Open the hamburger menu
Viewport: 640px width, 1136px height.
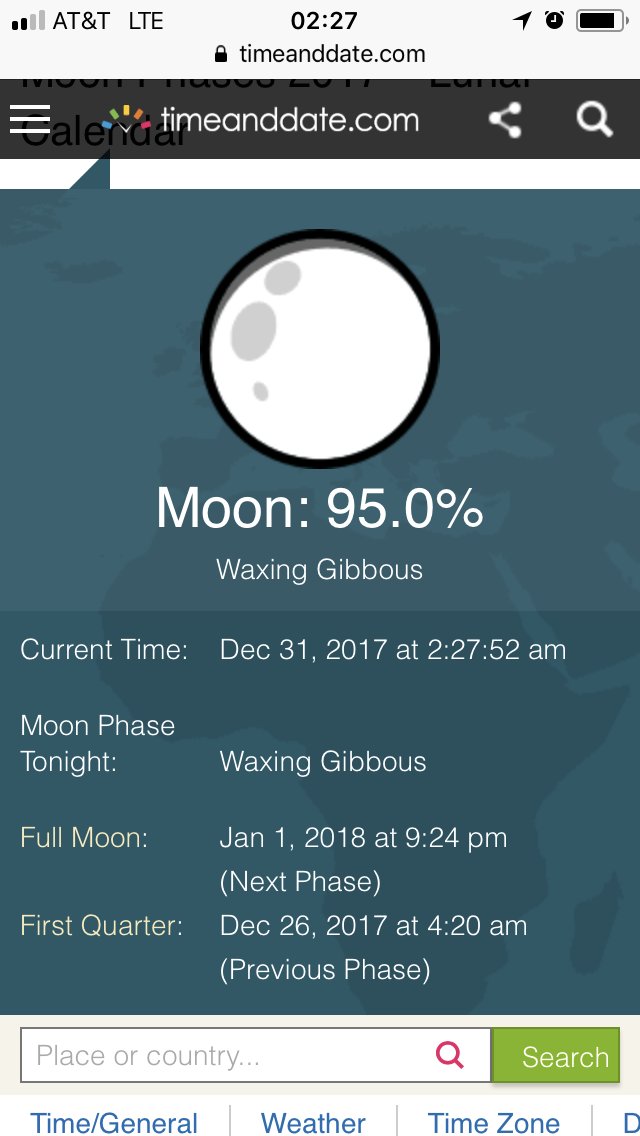coord(30,119)
